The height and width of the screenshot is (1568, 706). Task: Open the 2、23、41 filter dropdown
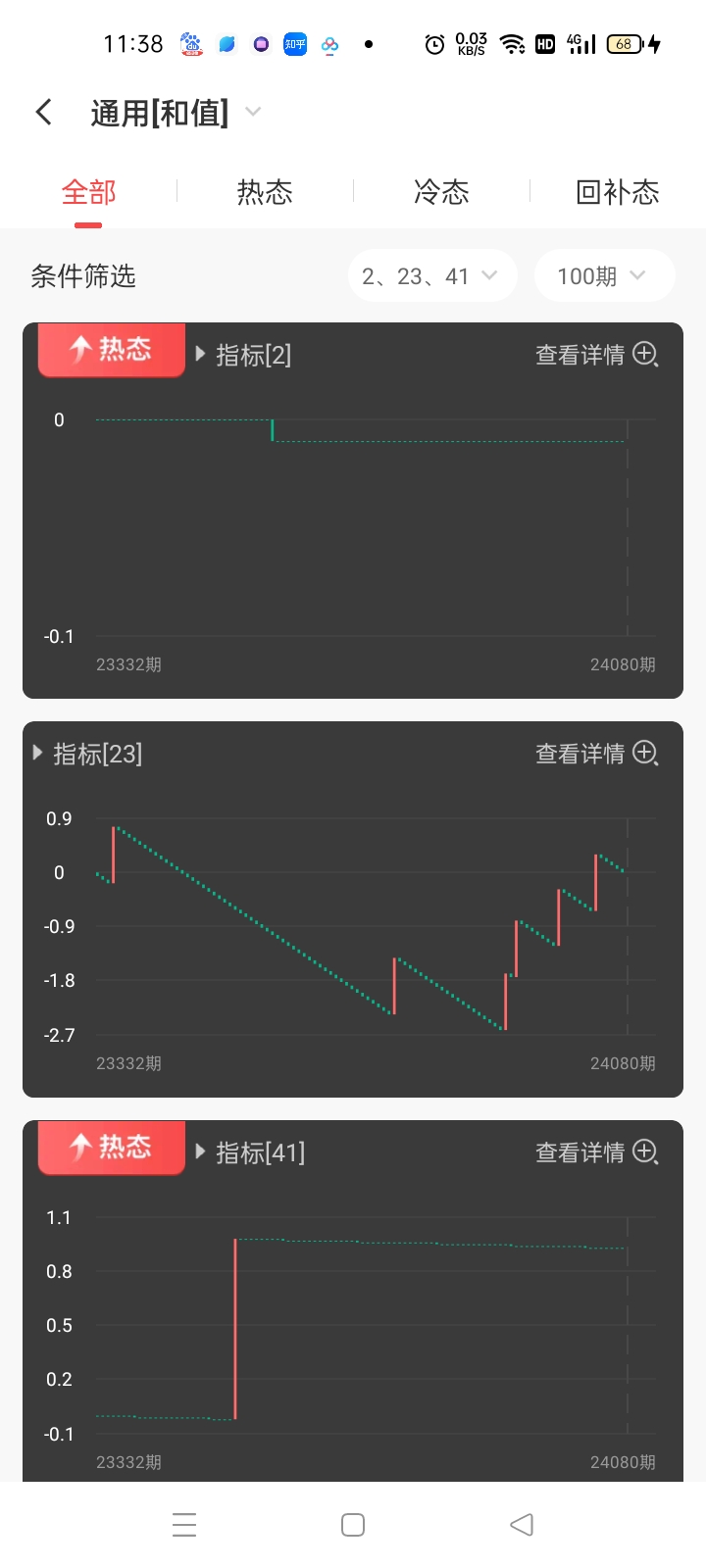[432, 275]
